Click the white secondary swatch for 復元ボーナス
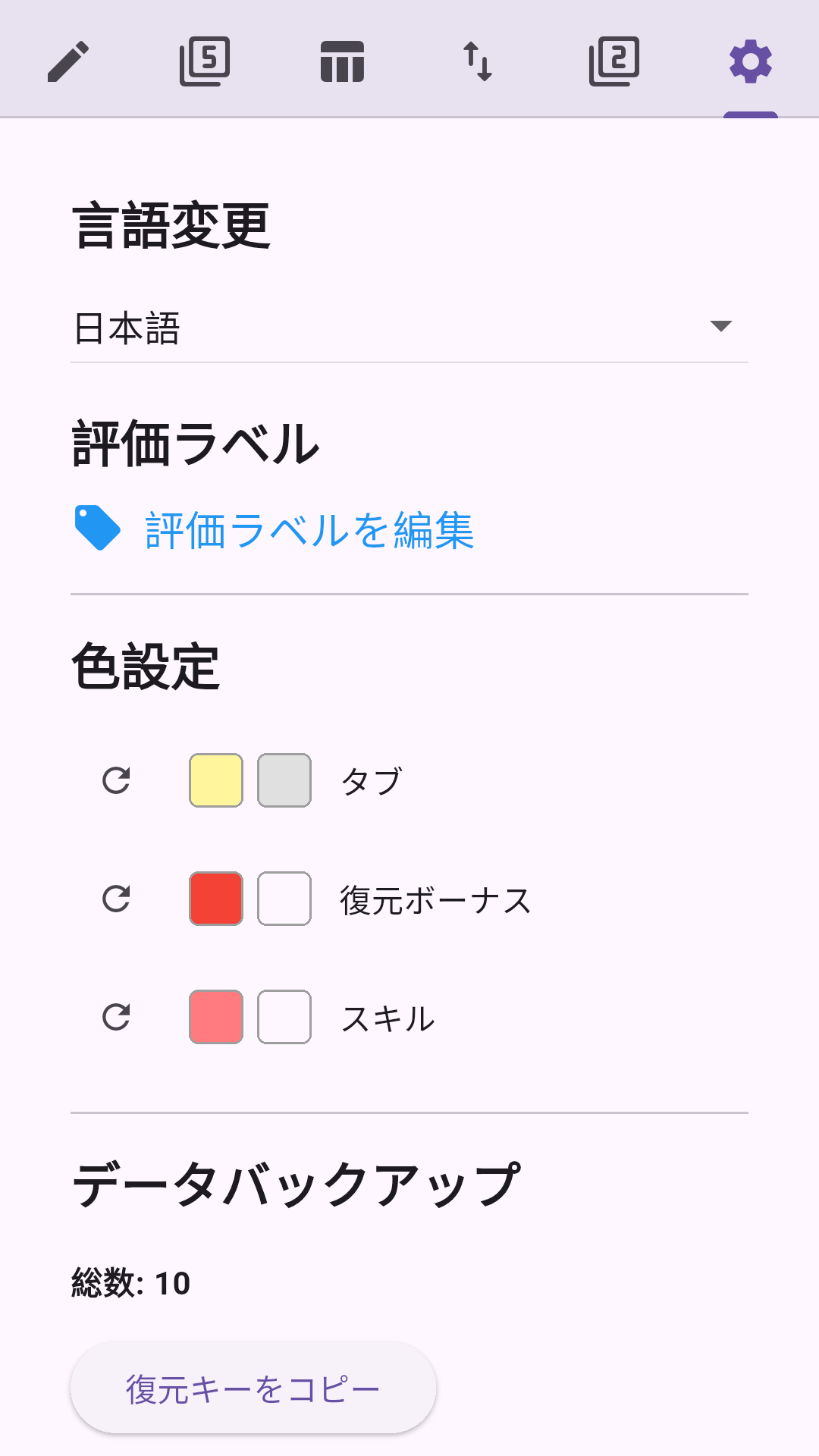 [284, 900]
